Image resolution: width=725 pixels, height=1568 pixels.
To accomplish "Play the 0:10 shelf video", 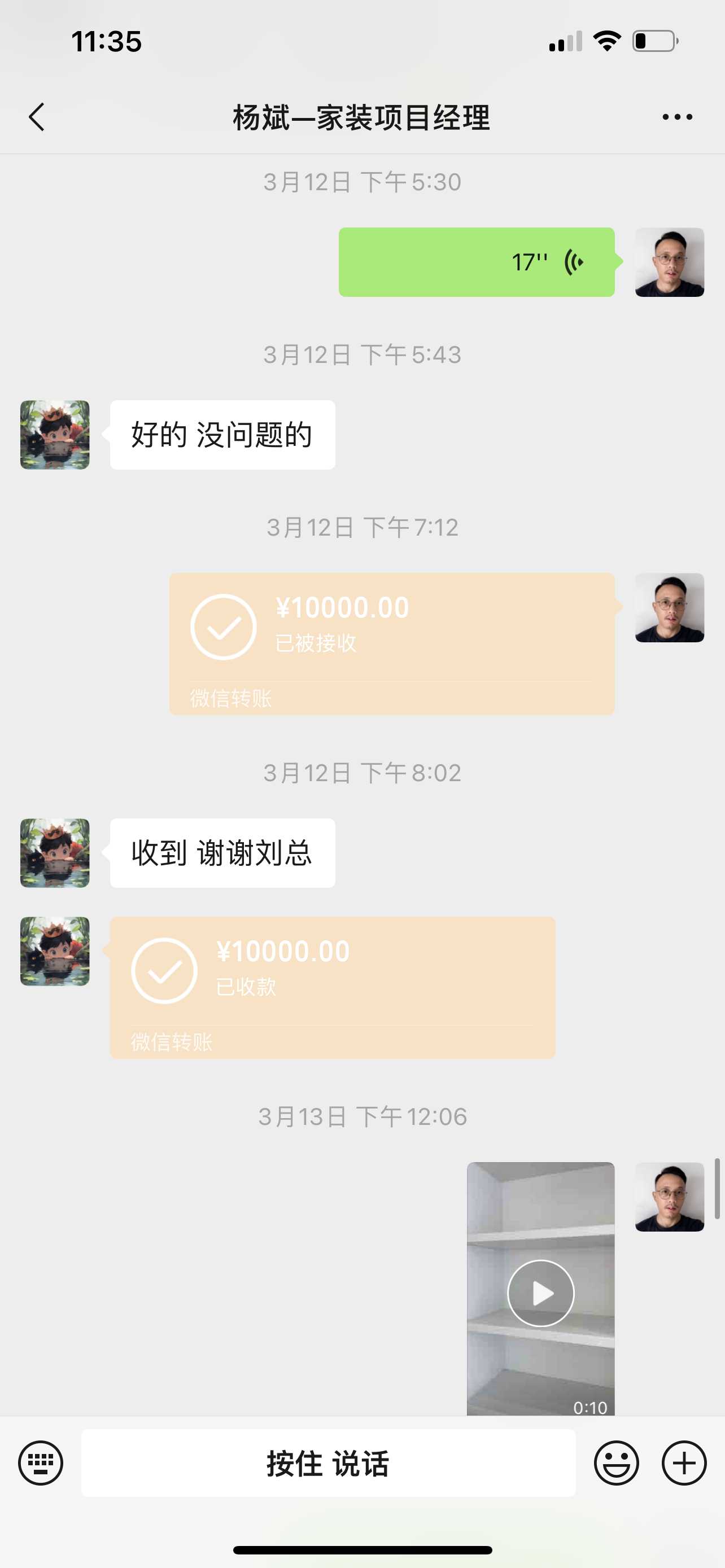I will 540,1293.
